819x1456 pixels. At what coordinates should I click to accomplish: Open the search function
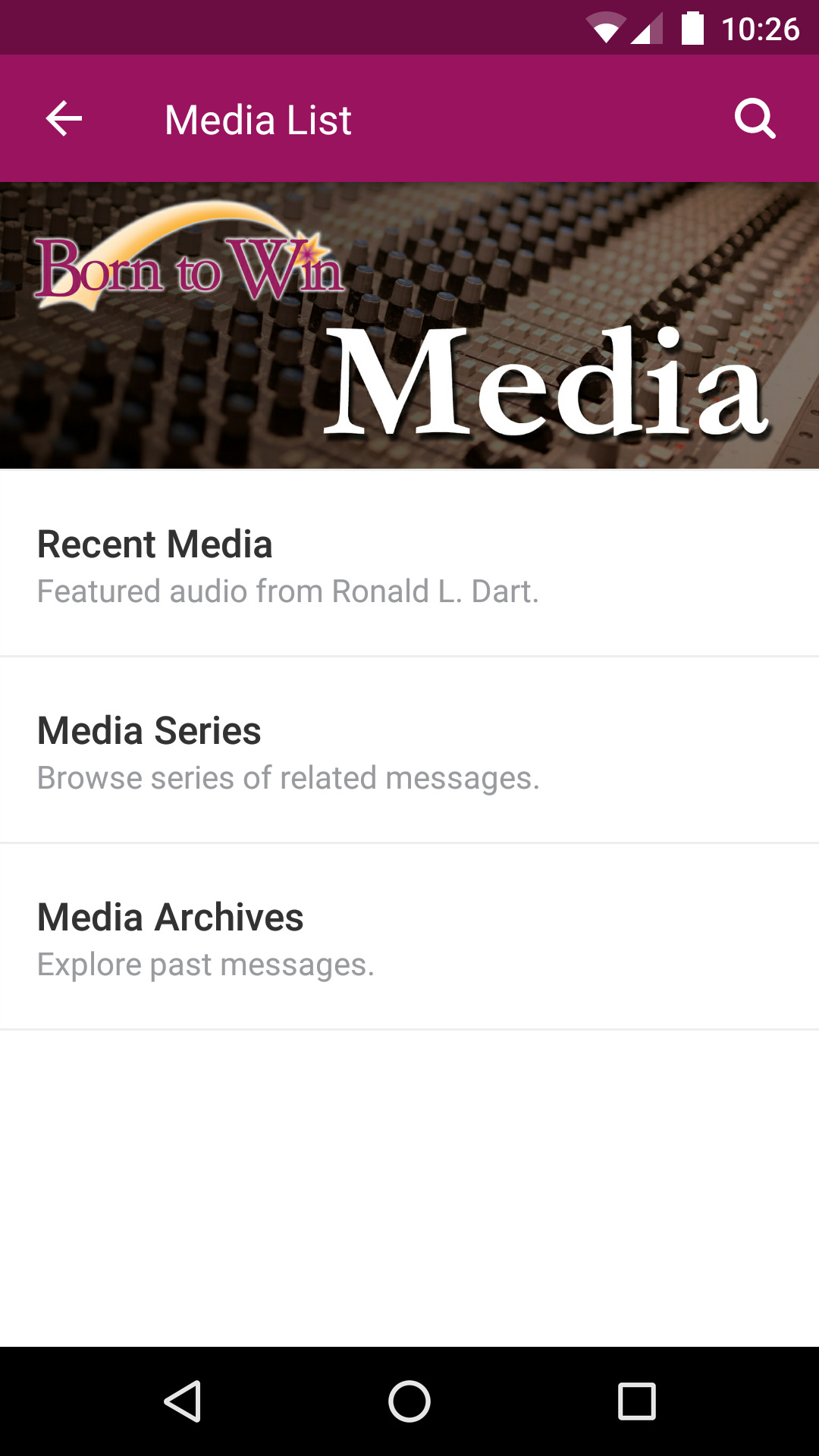pyautogui.click(x=755, y=118)
